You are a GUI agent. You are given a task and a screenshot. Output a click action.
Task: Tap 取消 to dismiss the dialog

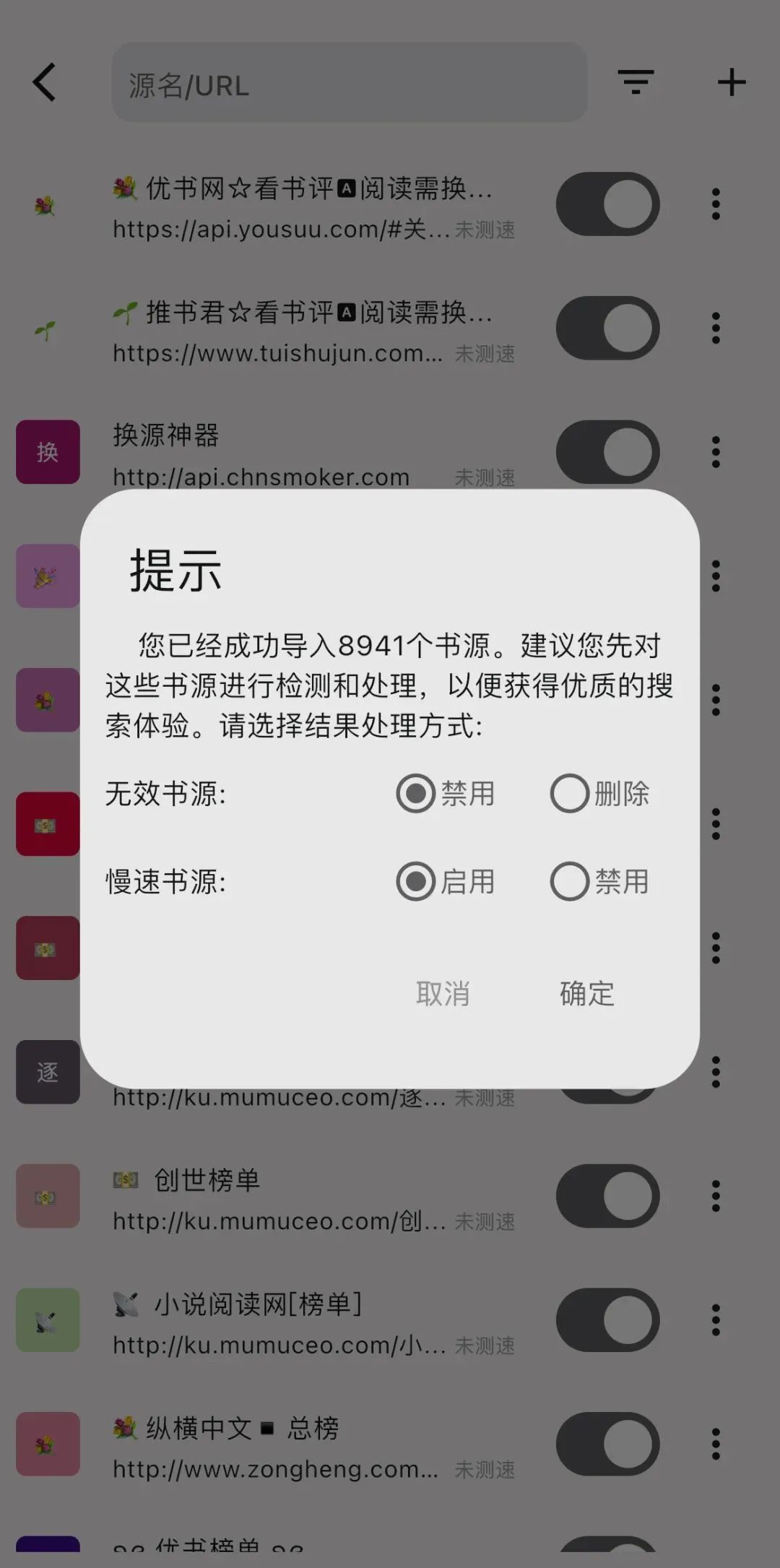point(443,994)
